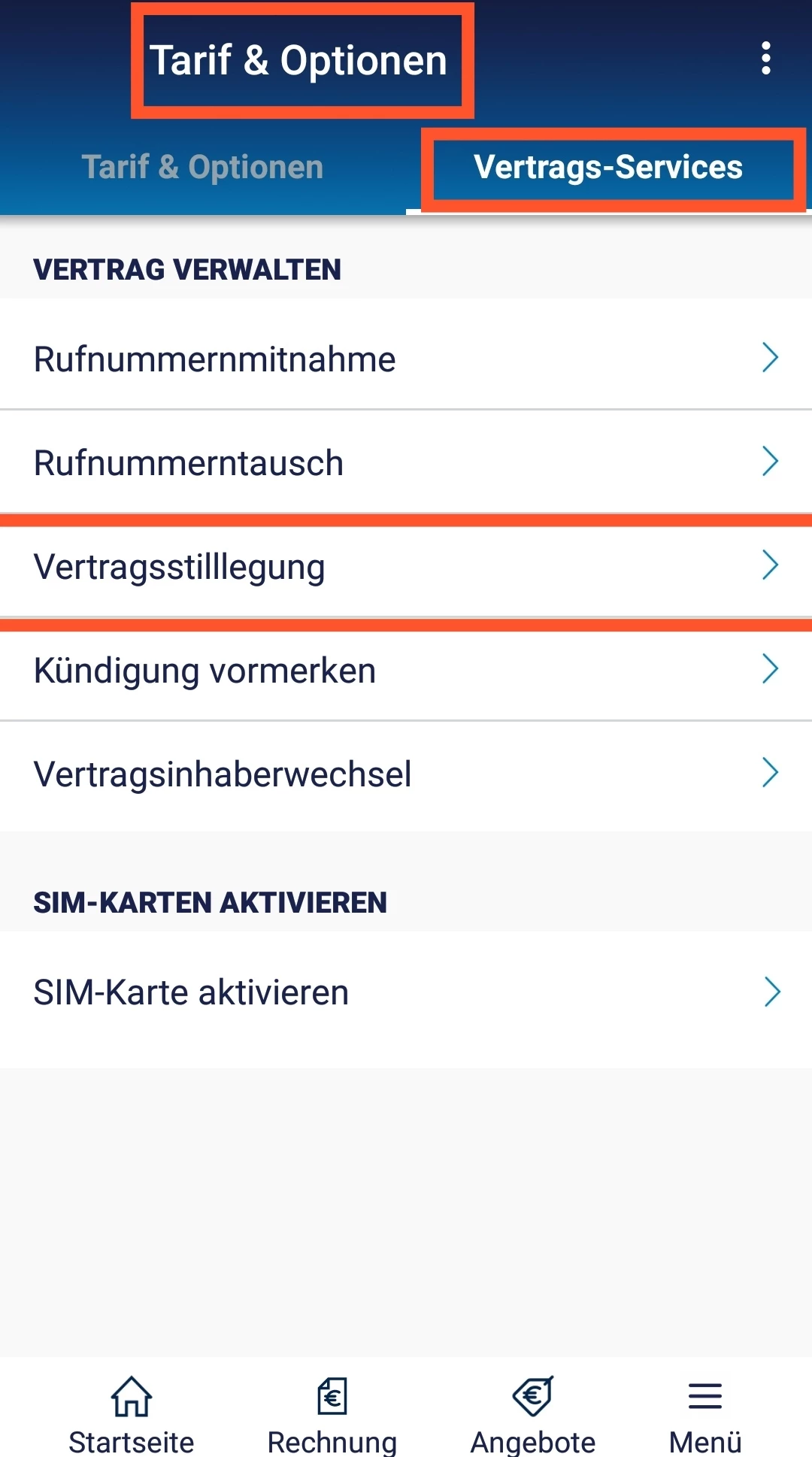Open Vertragsinhaberwechsel
812x1457 pixels.
pyautogui.click(x=406, y=774)
